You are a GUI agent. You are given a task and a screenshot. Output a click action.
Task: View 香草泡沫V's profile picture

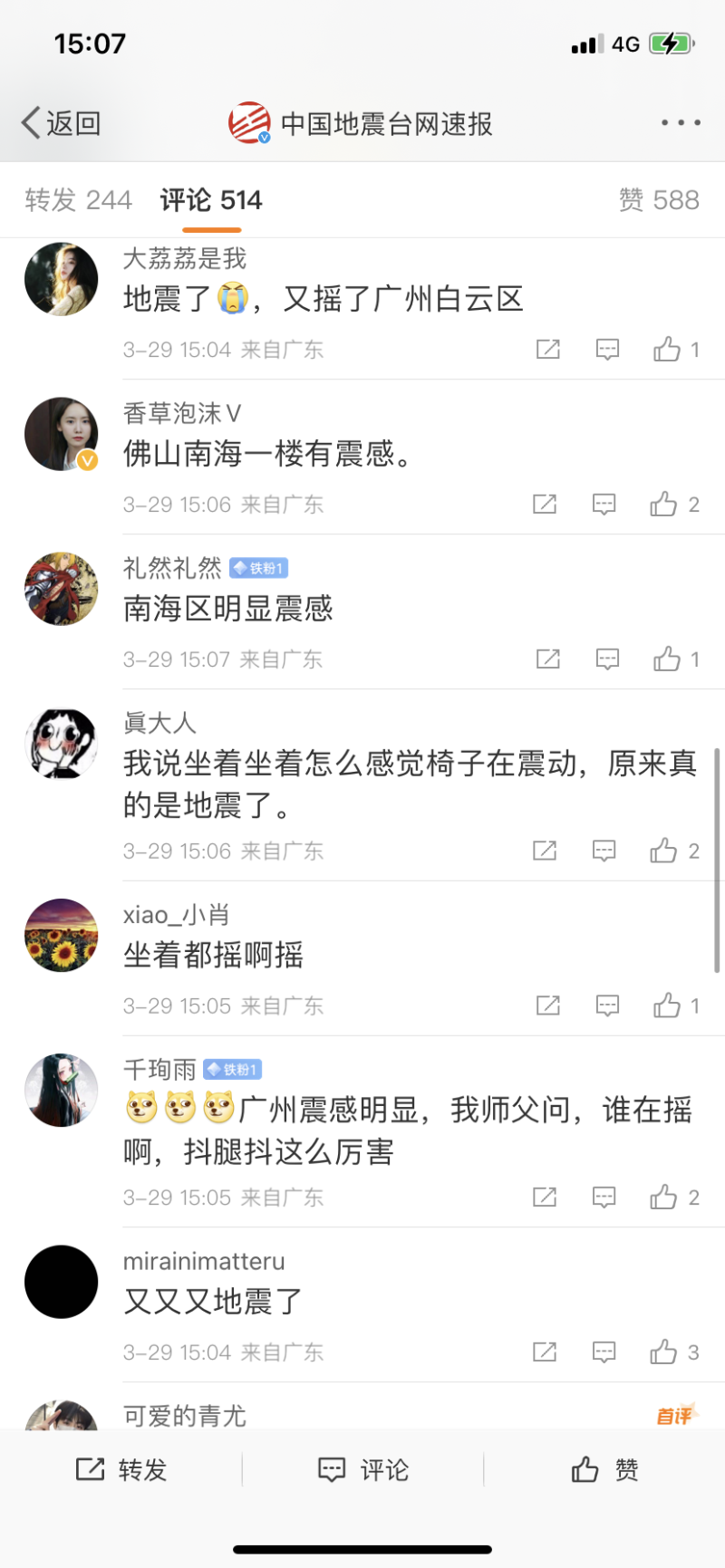coord(61,434)
